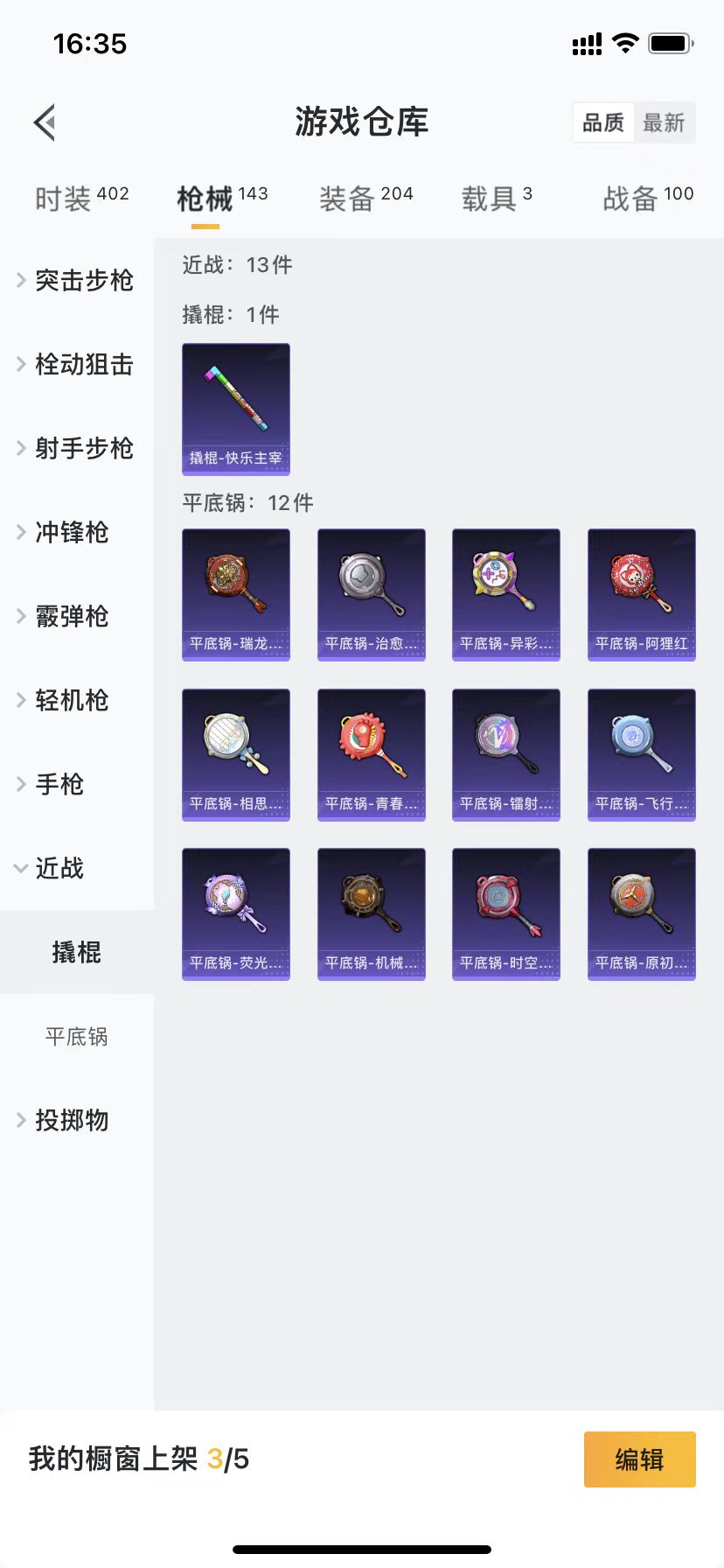Go back using the top-left arrow

click(45, 122)
